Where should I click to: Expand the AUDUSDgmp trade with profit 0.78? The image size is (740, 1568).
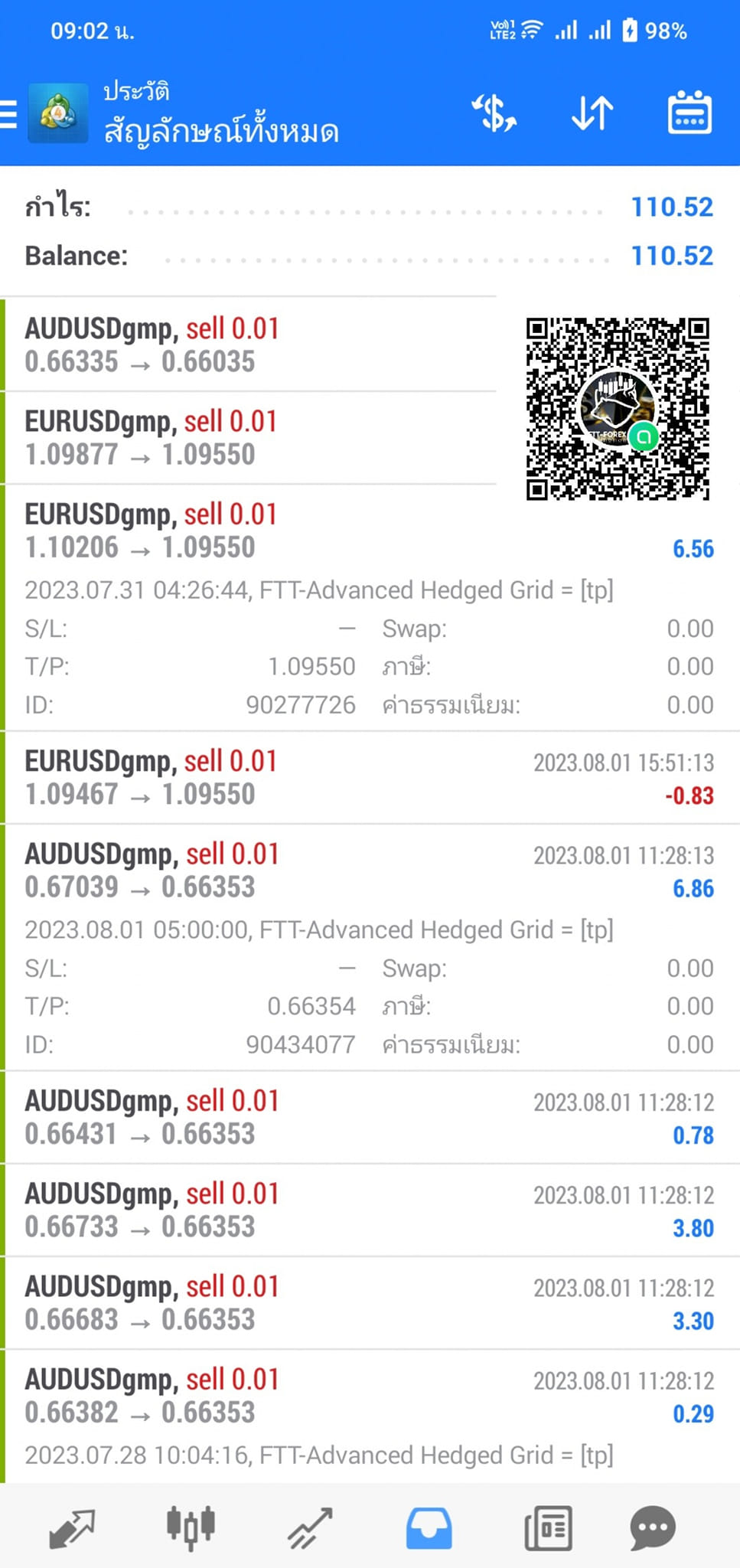pyautogui.click(x=370, y=1117)
